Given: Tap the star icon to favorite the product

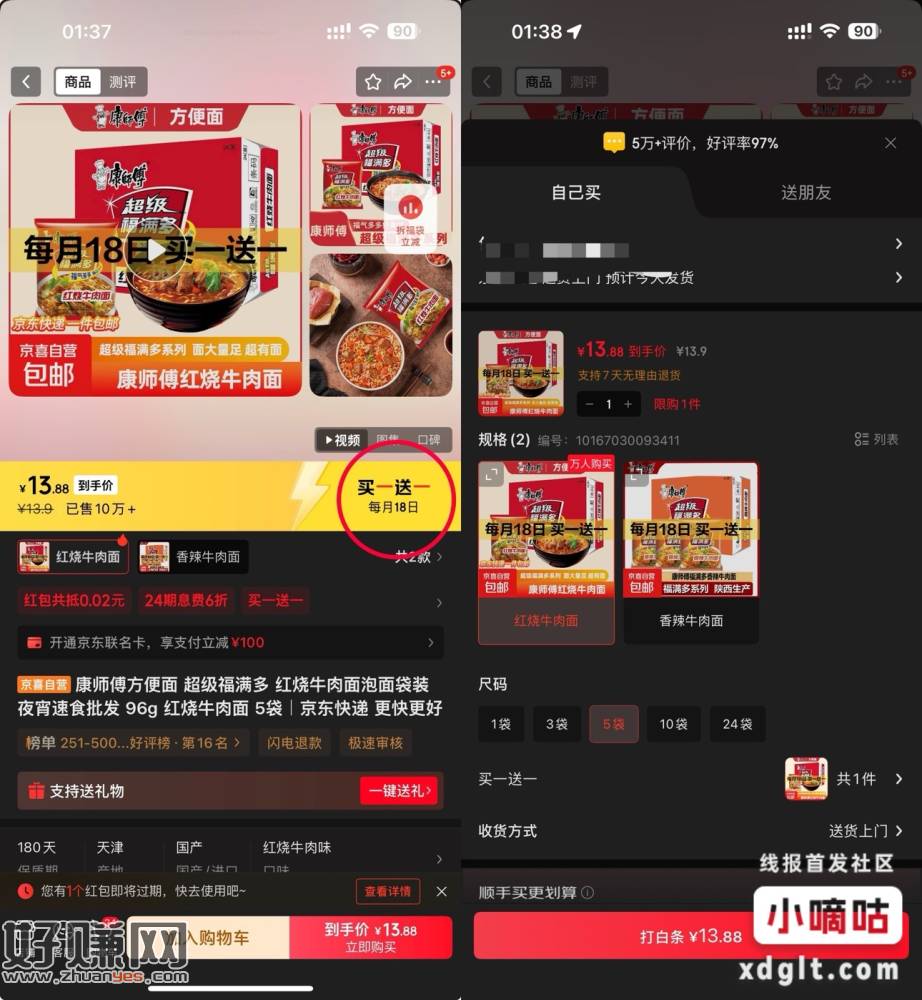Looking at the screenshot, I should (374, 82).
